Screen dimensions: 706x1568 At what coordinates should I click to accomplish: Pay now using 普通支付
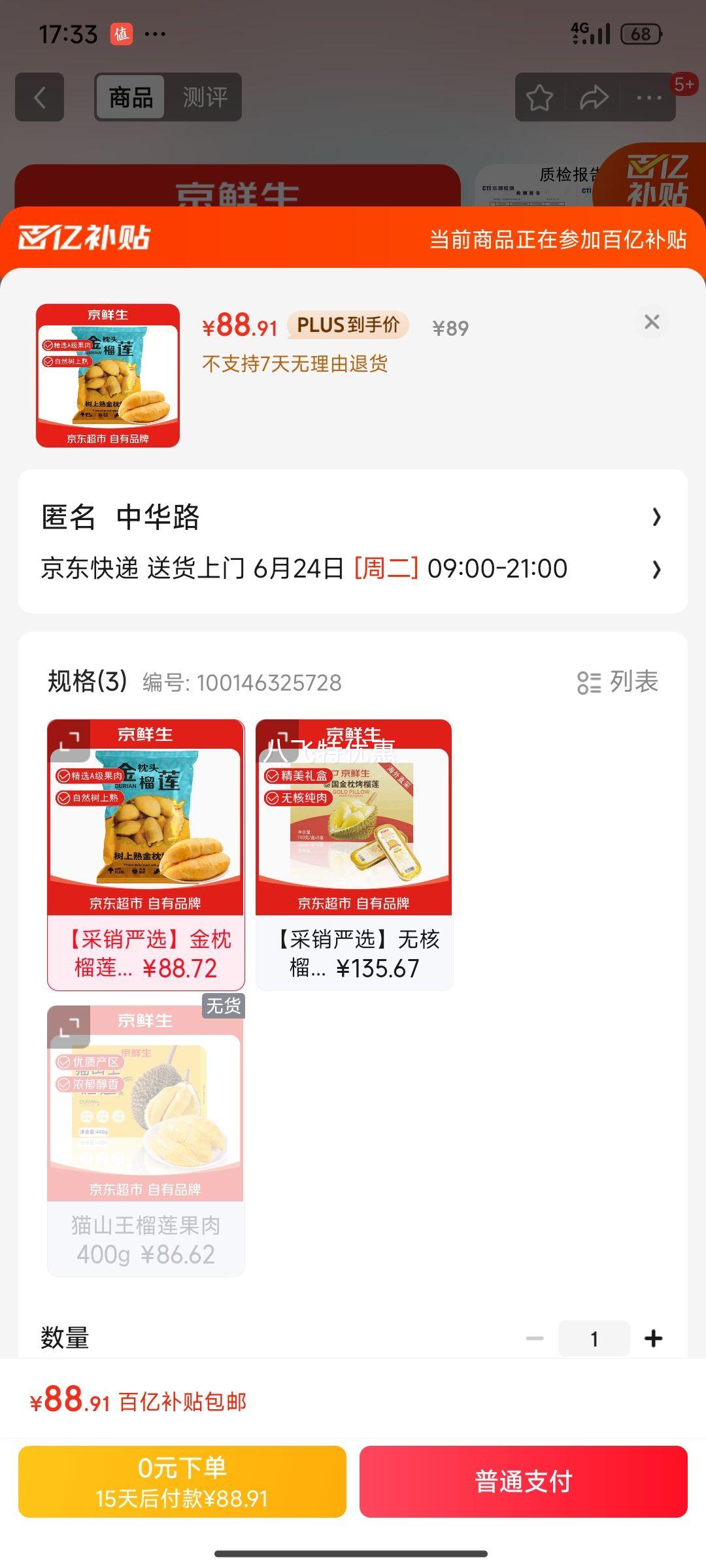point(523,1481)
